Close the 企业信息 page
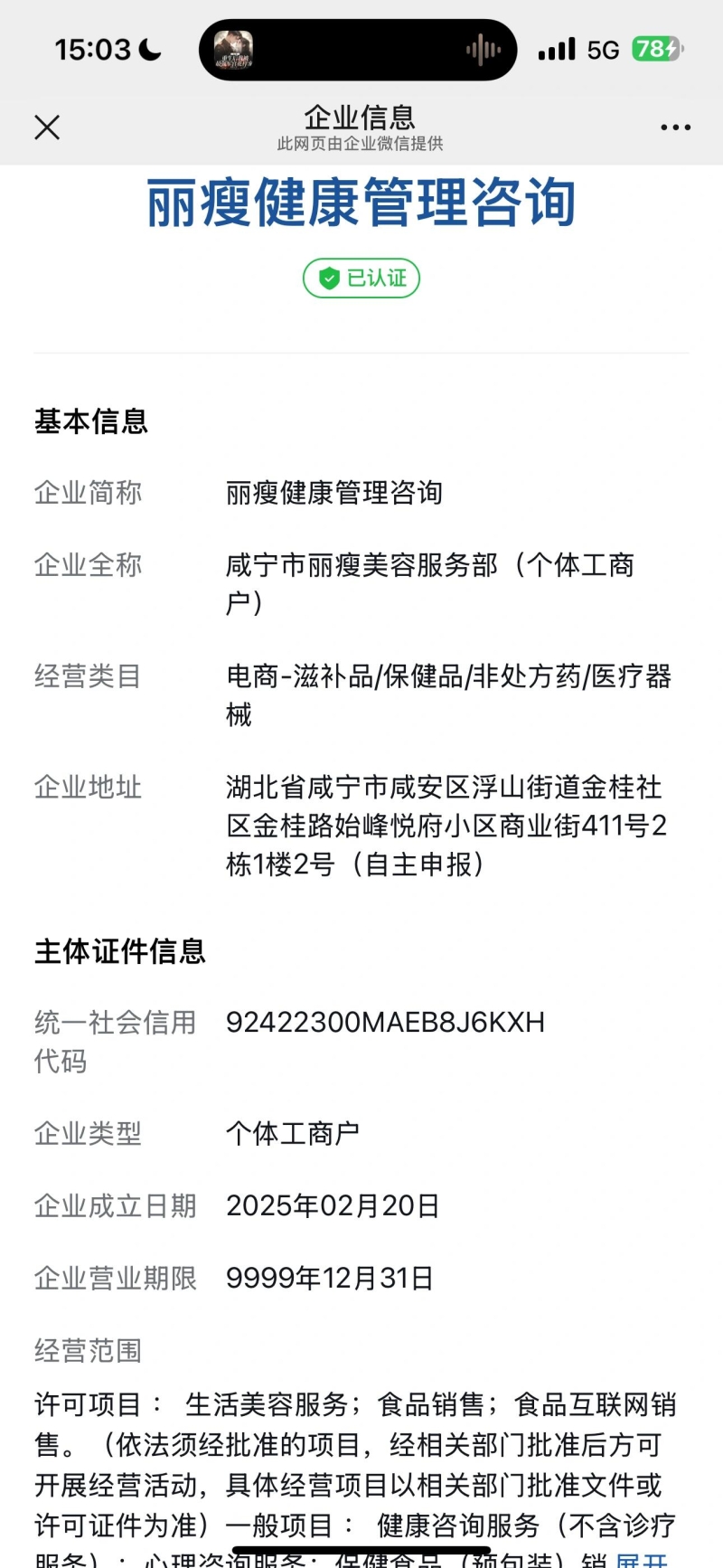 pyautogui.click(x=47, y=128)
